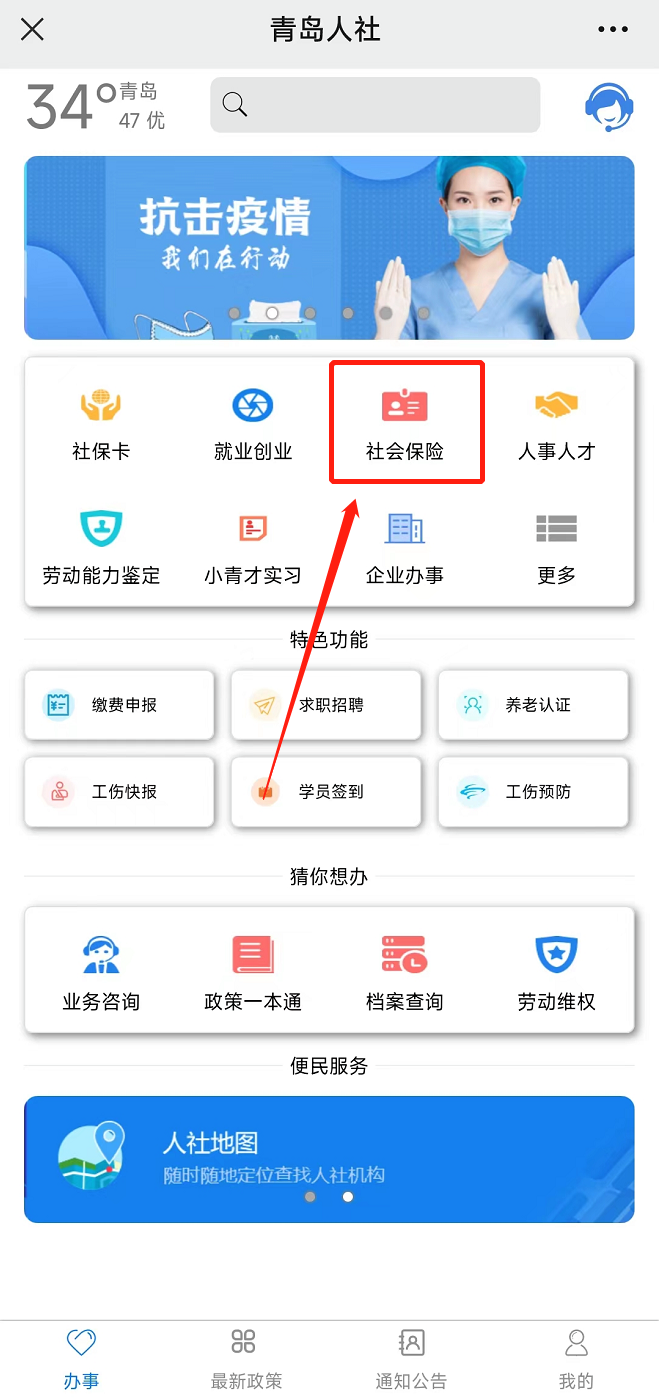Open 人事人才 section

(556, 423)
